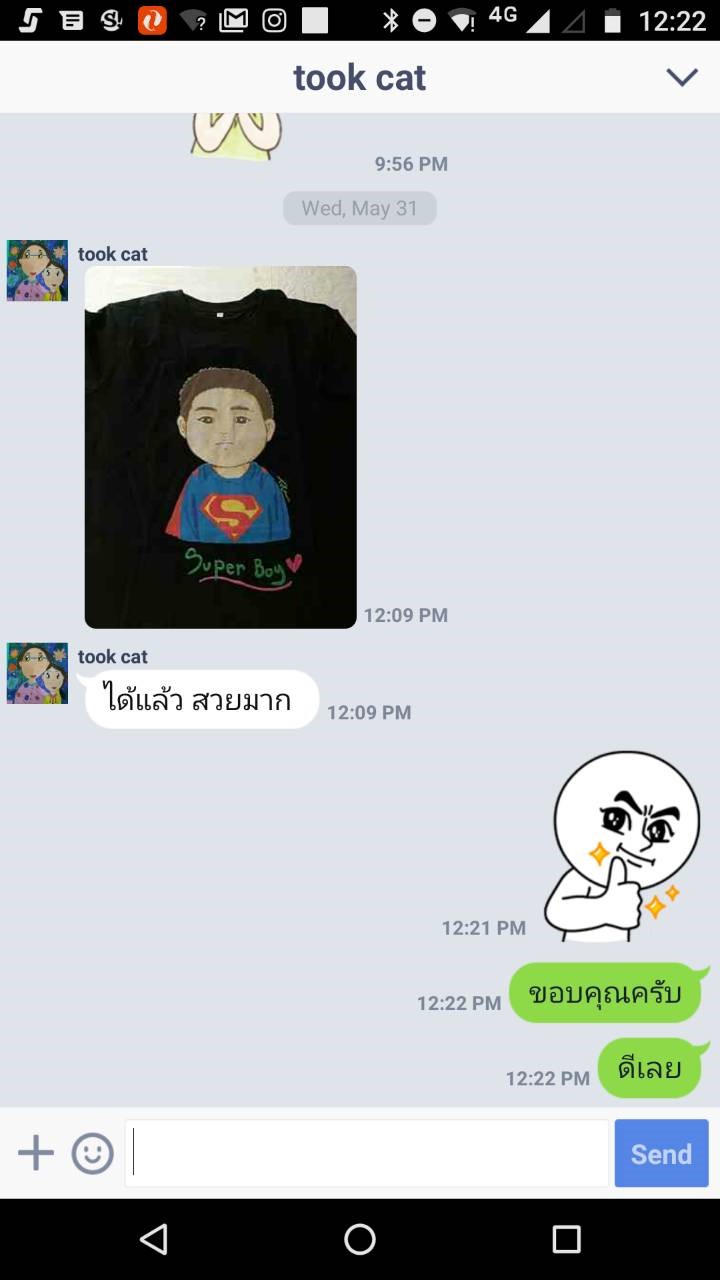Open the recent apps view
The image size is (720, 1280).
coord(566,1240)
